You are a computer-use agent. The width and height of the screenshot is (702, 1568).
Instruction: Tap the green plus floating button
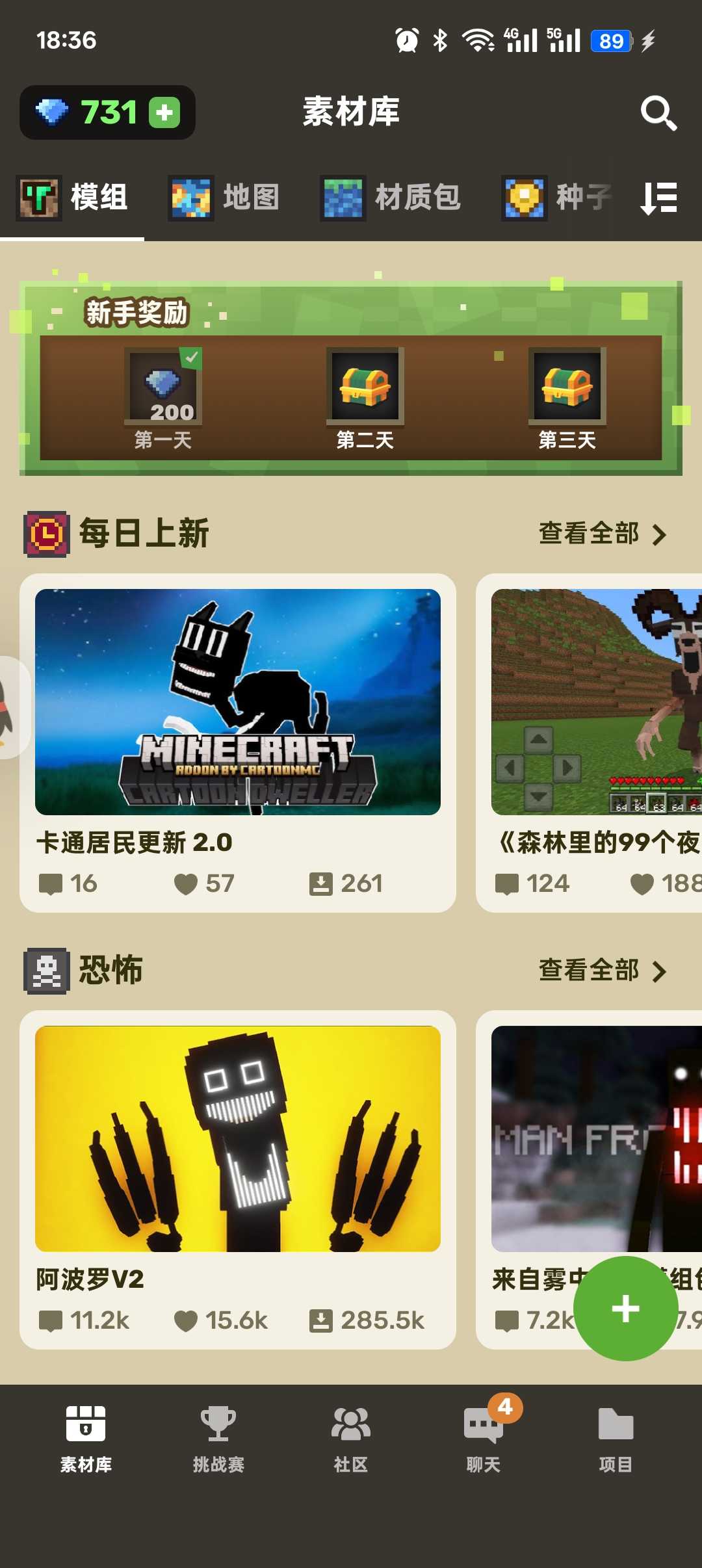point(625,1309)
